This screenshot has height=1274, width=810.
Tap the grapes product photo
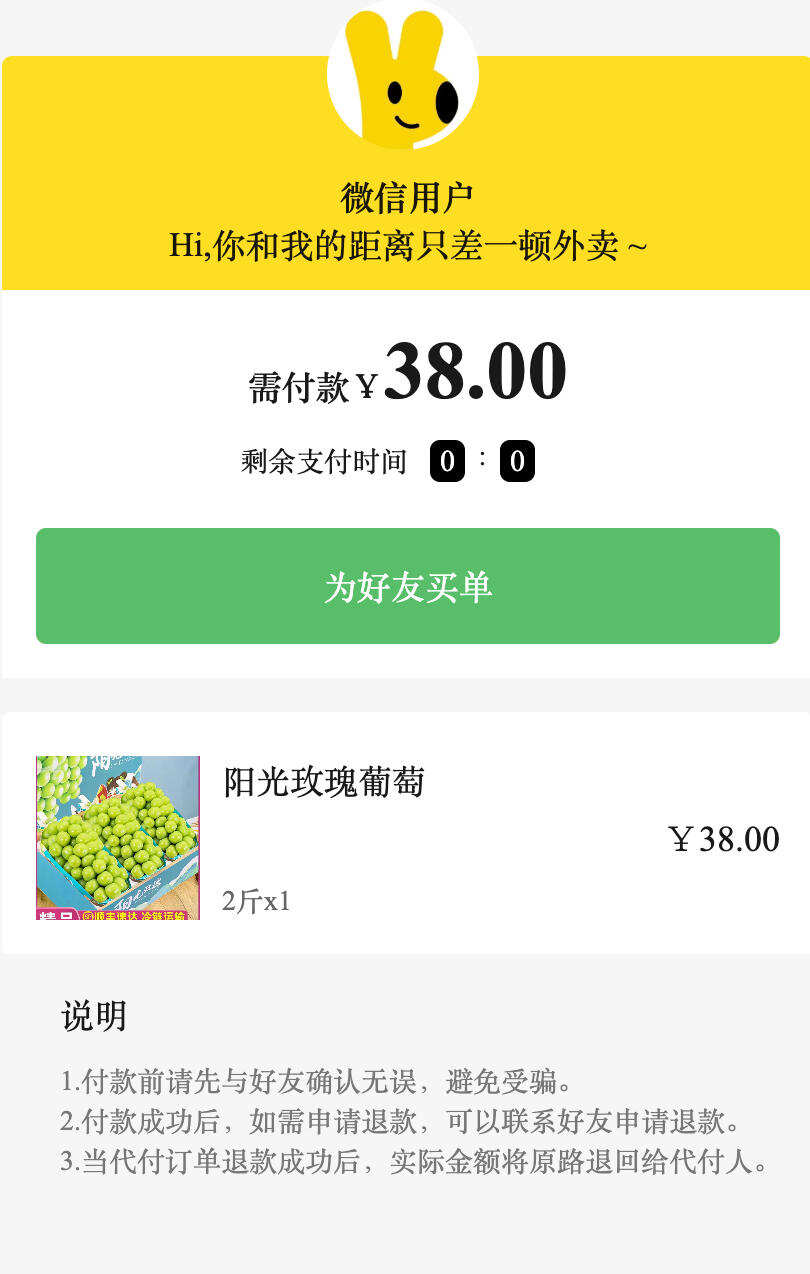tap(118, 837)
